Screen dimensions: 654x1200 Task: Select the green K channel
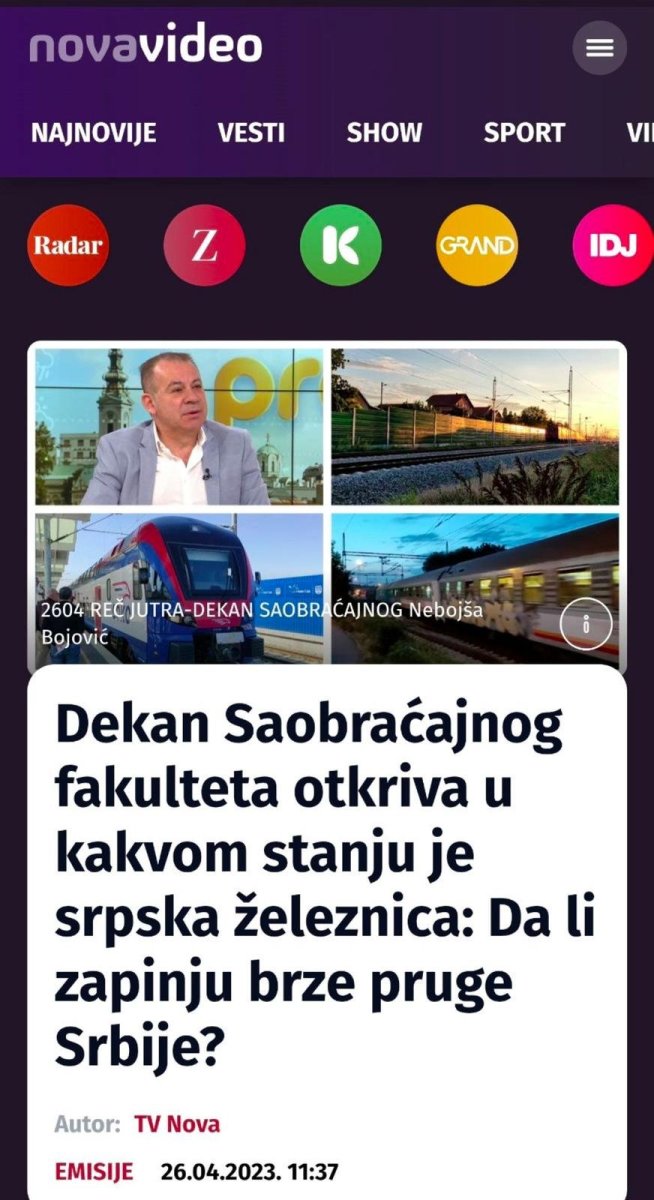341,246
